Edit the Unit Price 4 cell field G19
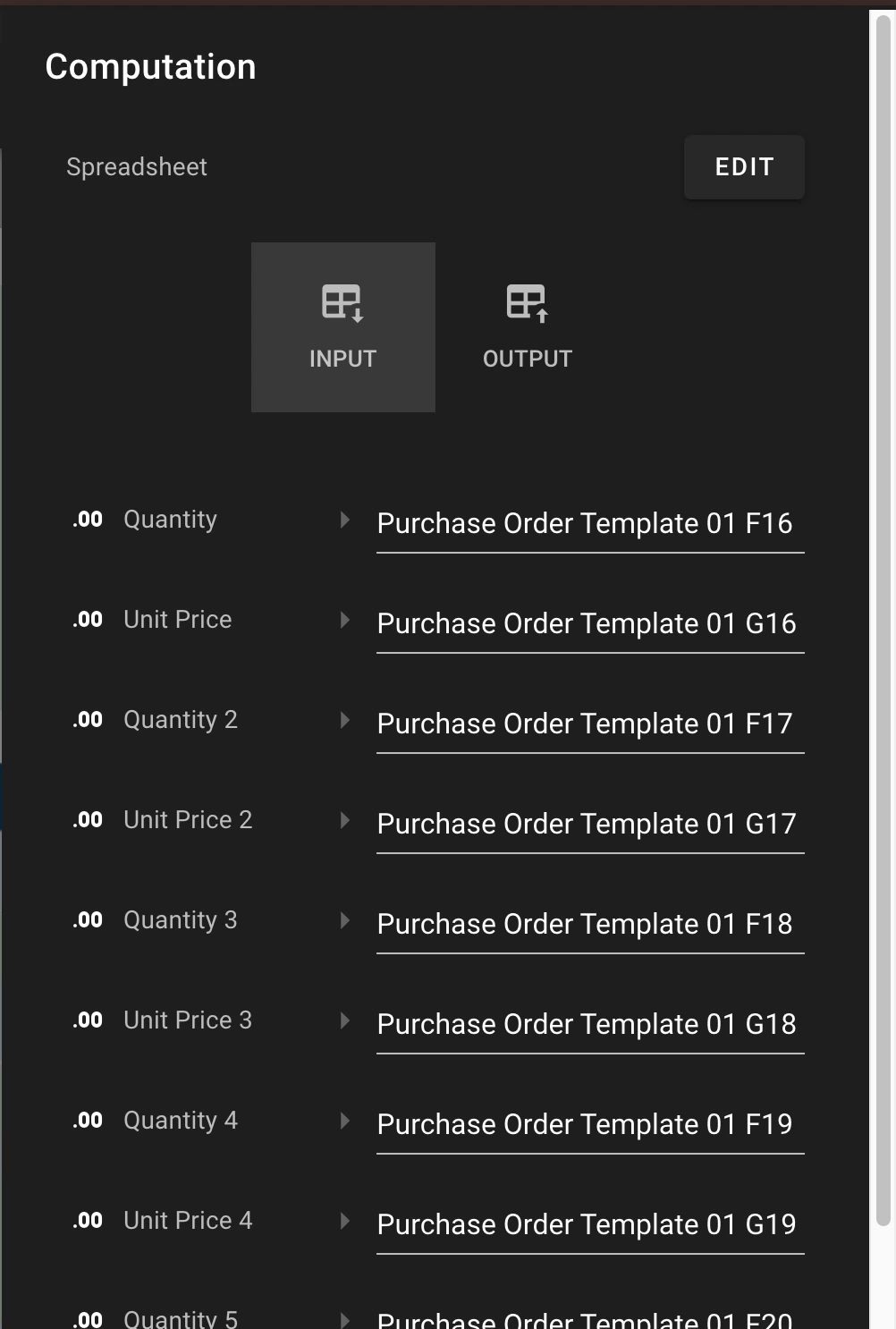The width and height of the screenshot is (896, 1329). point(589,1224)
